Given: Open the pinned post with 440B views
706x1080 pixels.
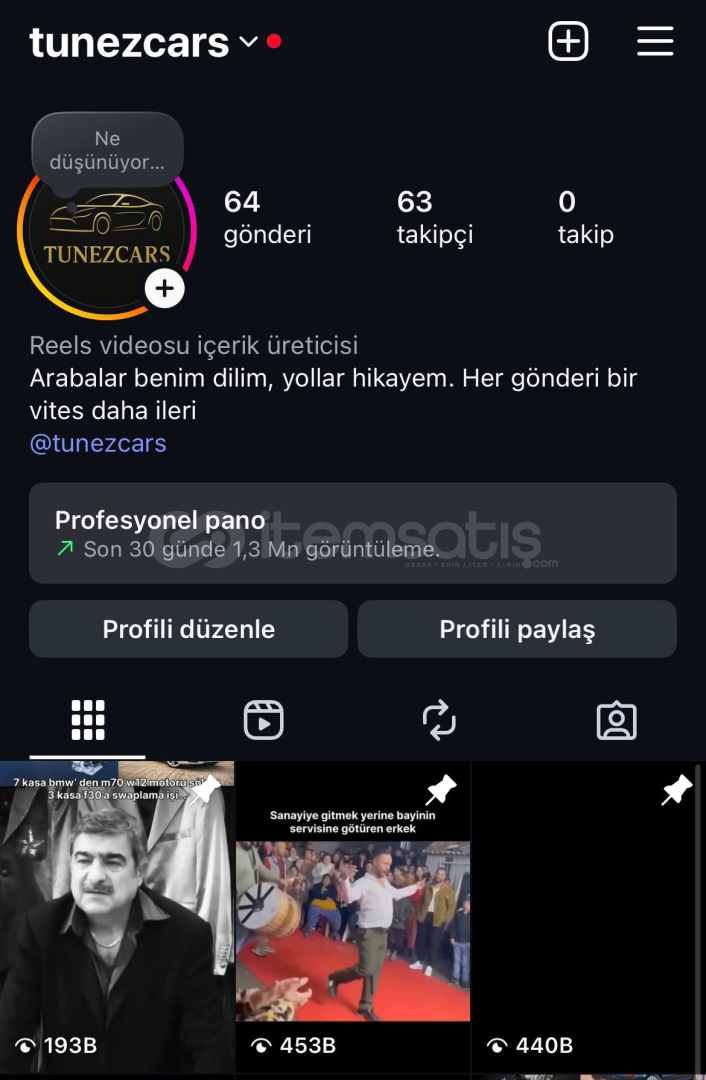Looking at the screenshot, I should pos(586,915).
